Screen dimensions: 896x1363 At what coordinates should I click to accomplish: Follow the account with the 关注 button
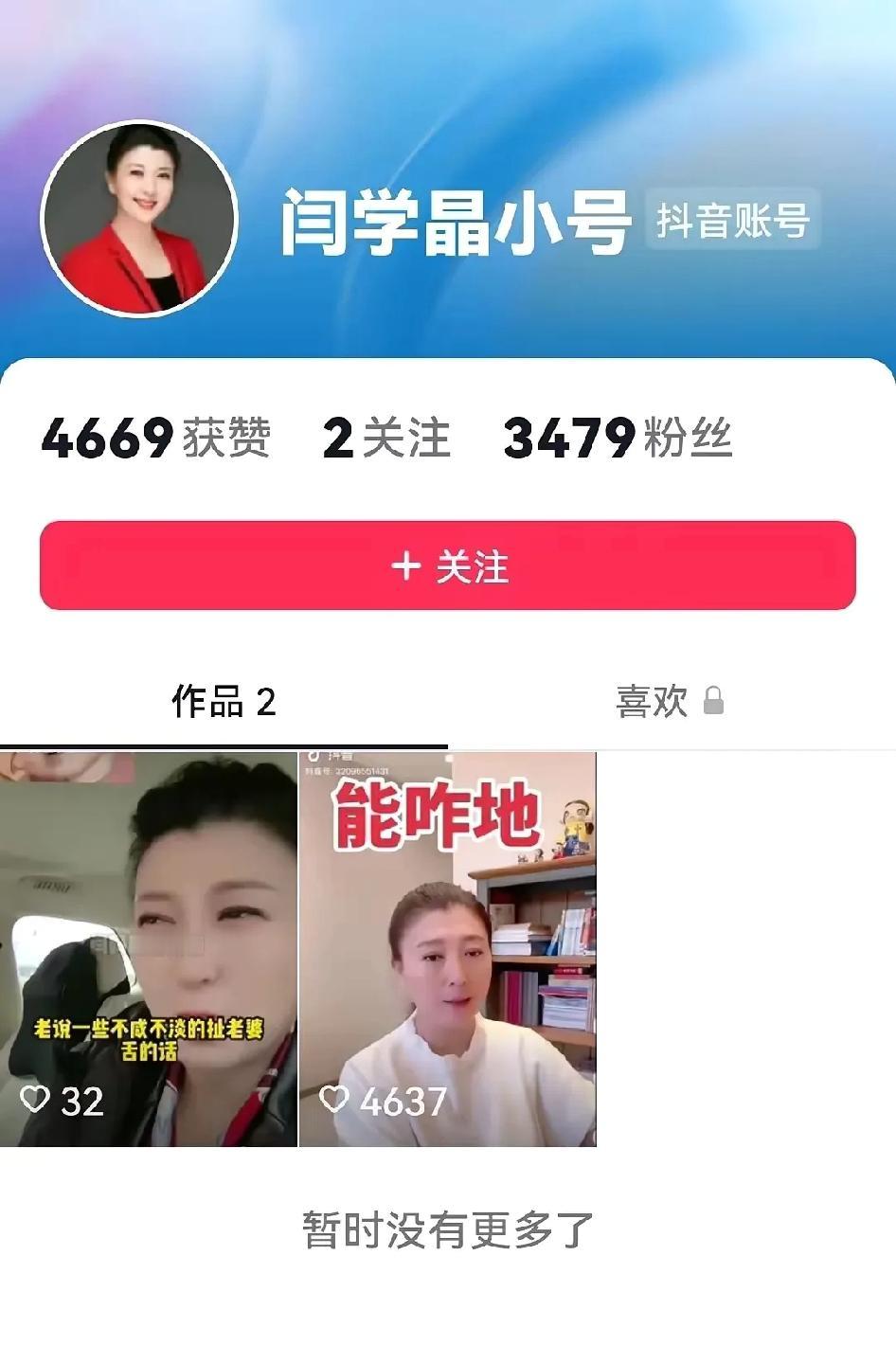coord(448,566)
